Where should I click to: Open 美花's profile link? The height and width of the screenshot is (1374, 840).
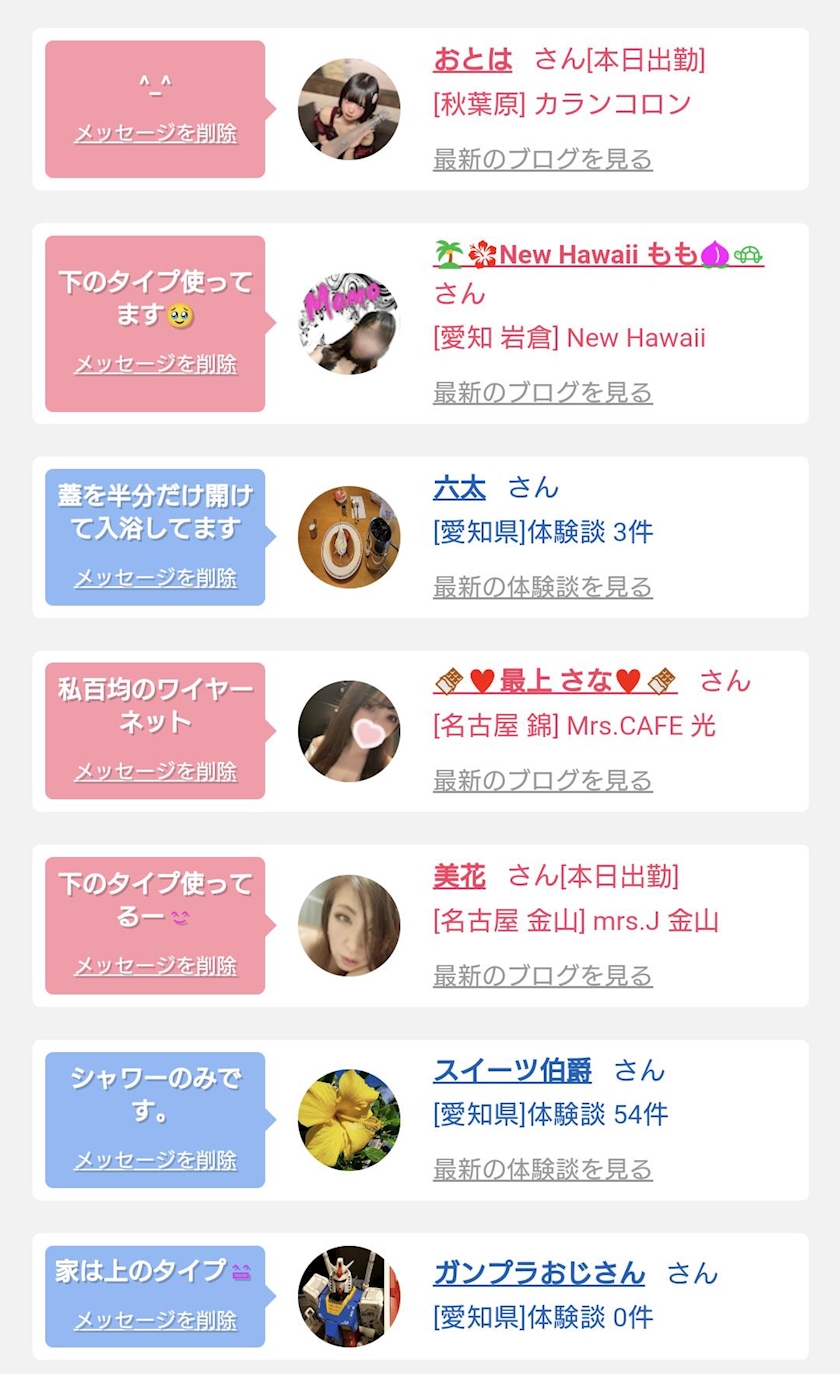click(459, 877)
